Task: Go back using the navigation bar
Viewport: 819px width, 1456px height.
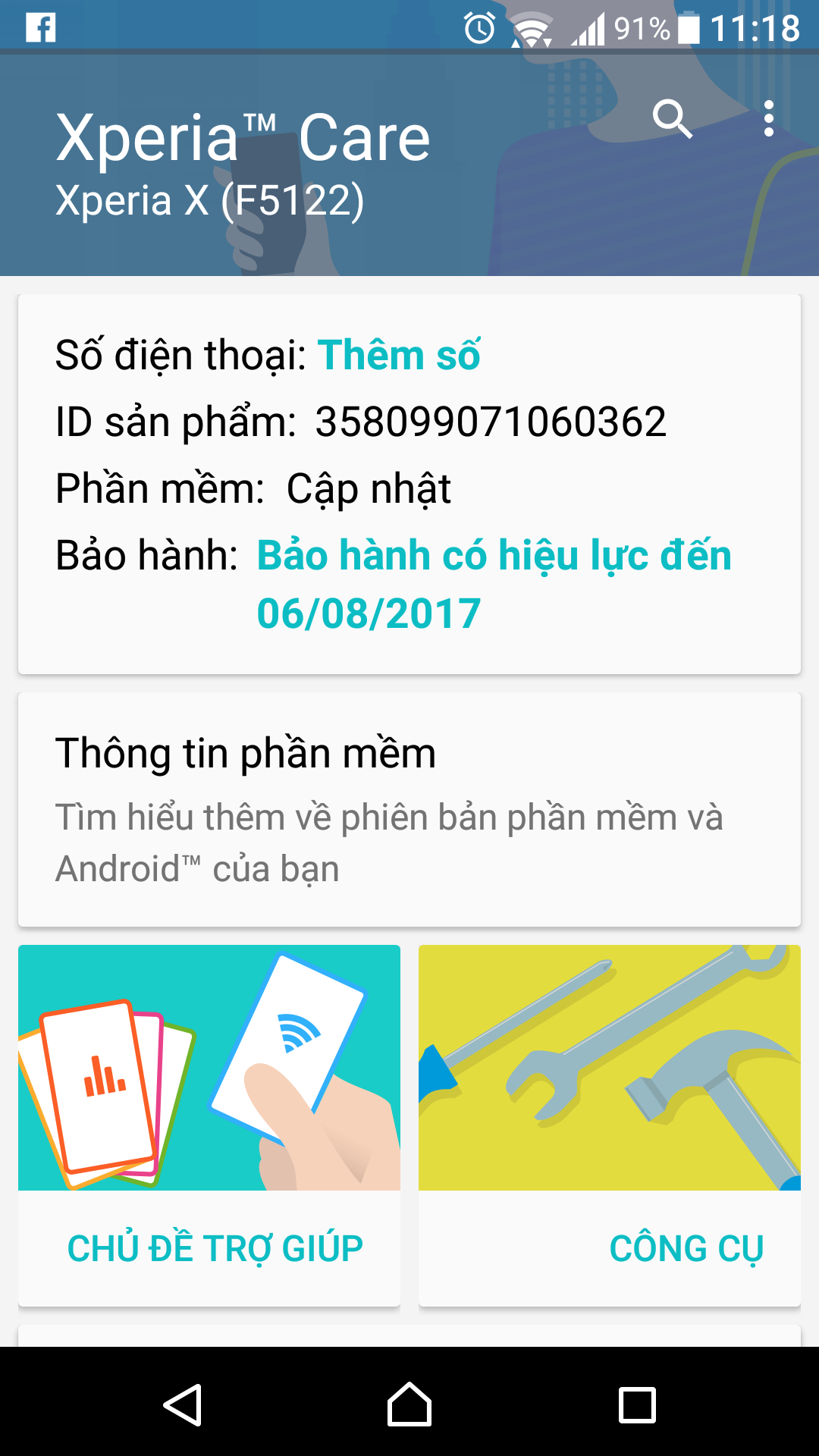Action: (183, 1404)
